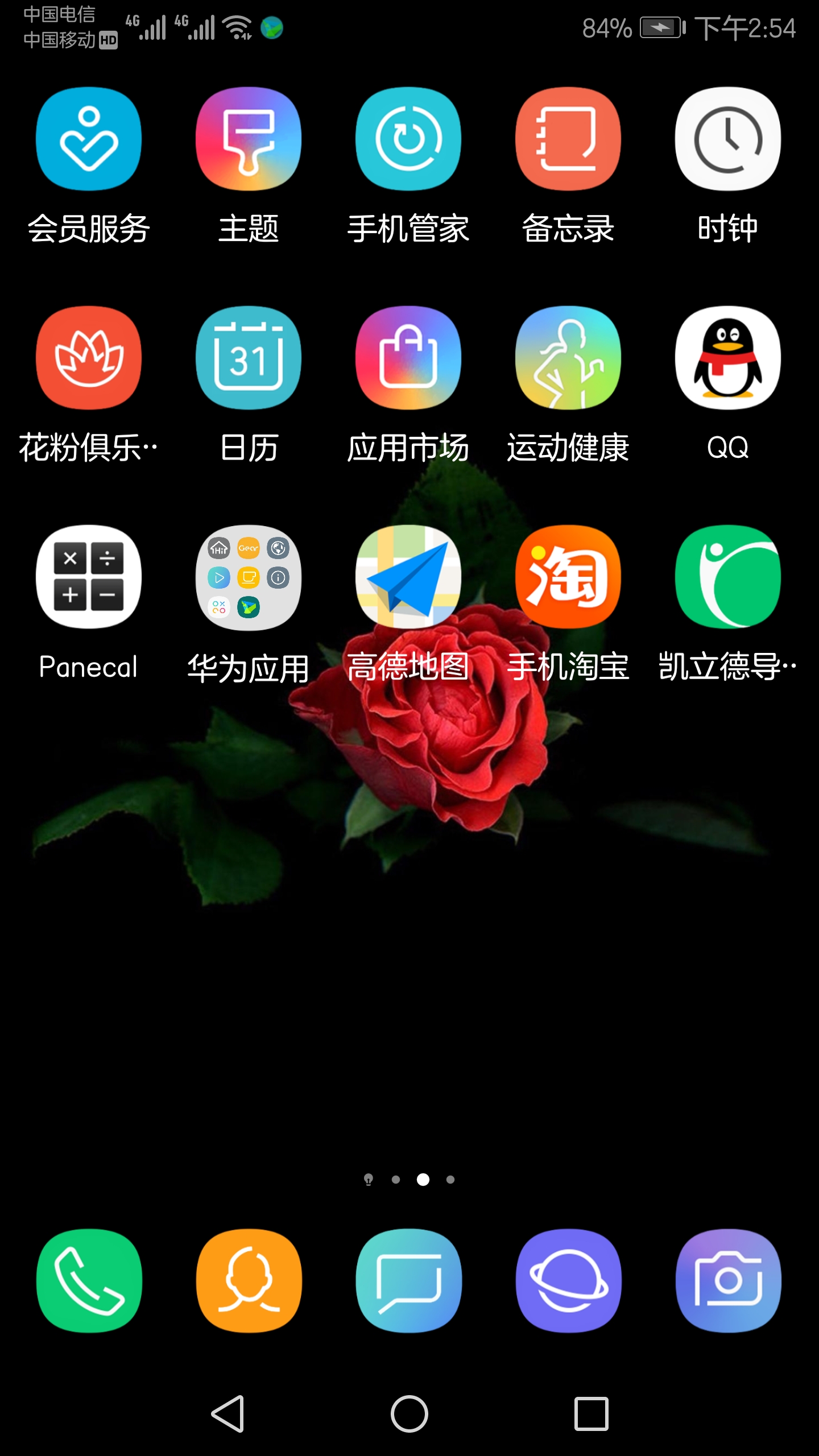The width and height of the screenshot is (819, 1456).
Task: Launch 高德地图 maps
Action: click(408, 577)
